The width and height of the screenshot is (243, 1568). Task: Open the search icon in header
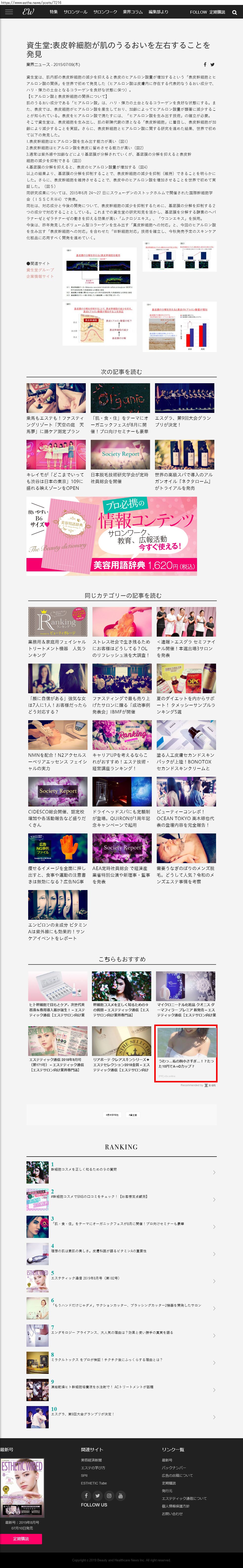click(x=235, y=12)
